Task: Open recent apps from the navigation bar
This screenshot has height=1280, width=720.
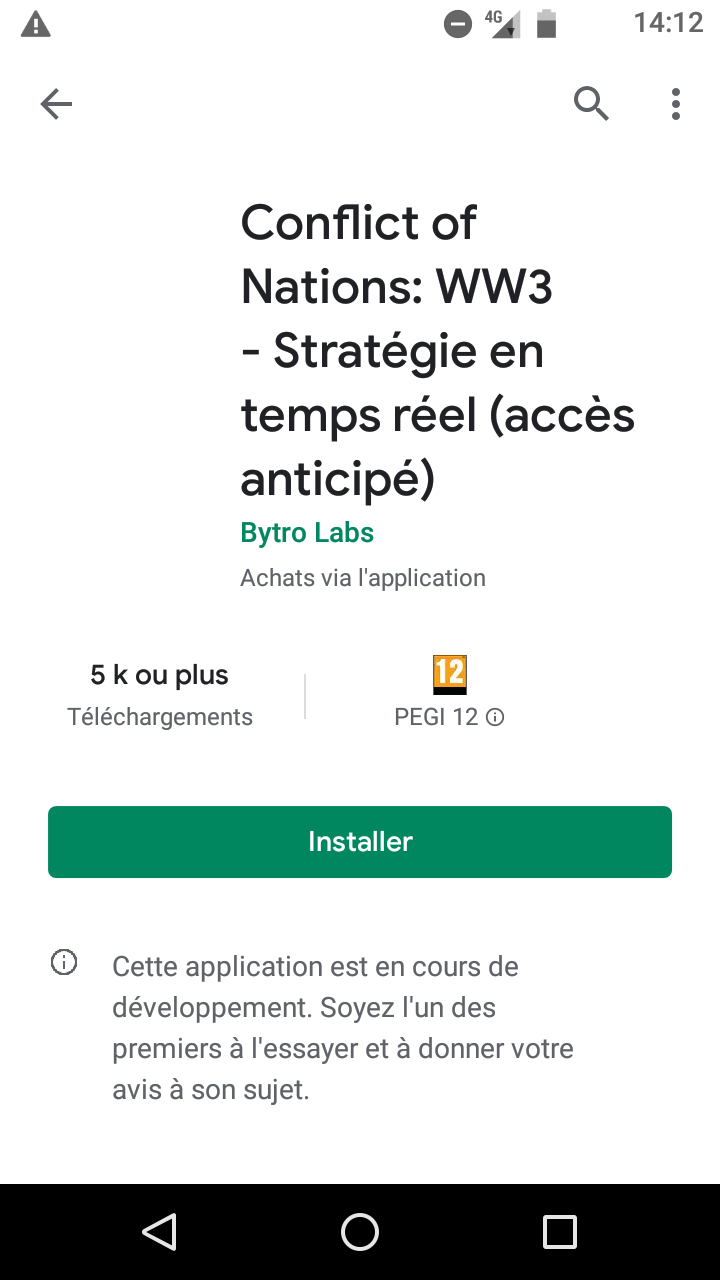Action: tap(560, 1232)
